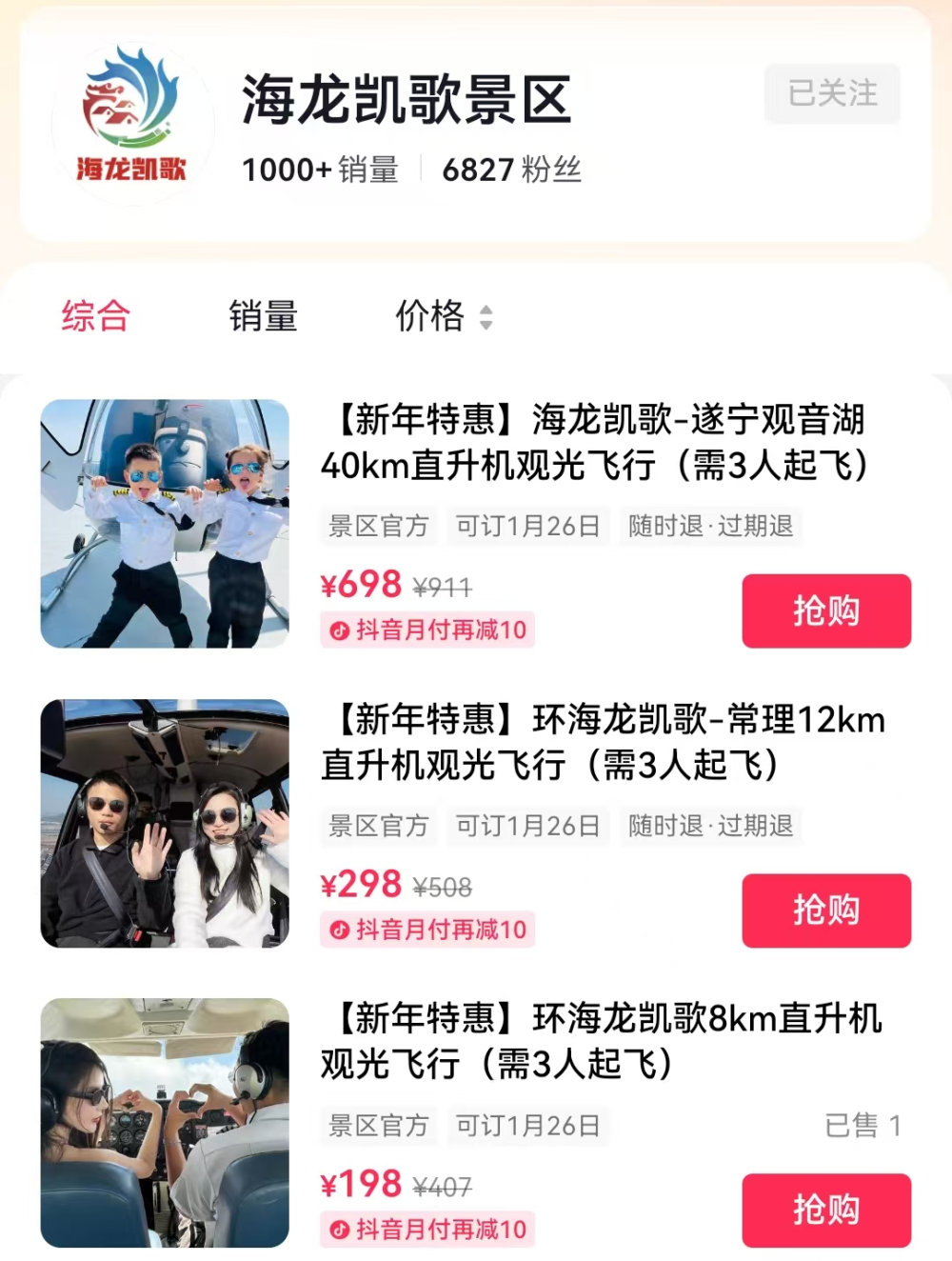Tap 抢购 for the ¥298 flight
952x1261 pixels.
(826, 911)
